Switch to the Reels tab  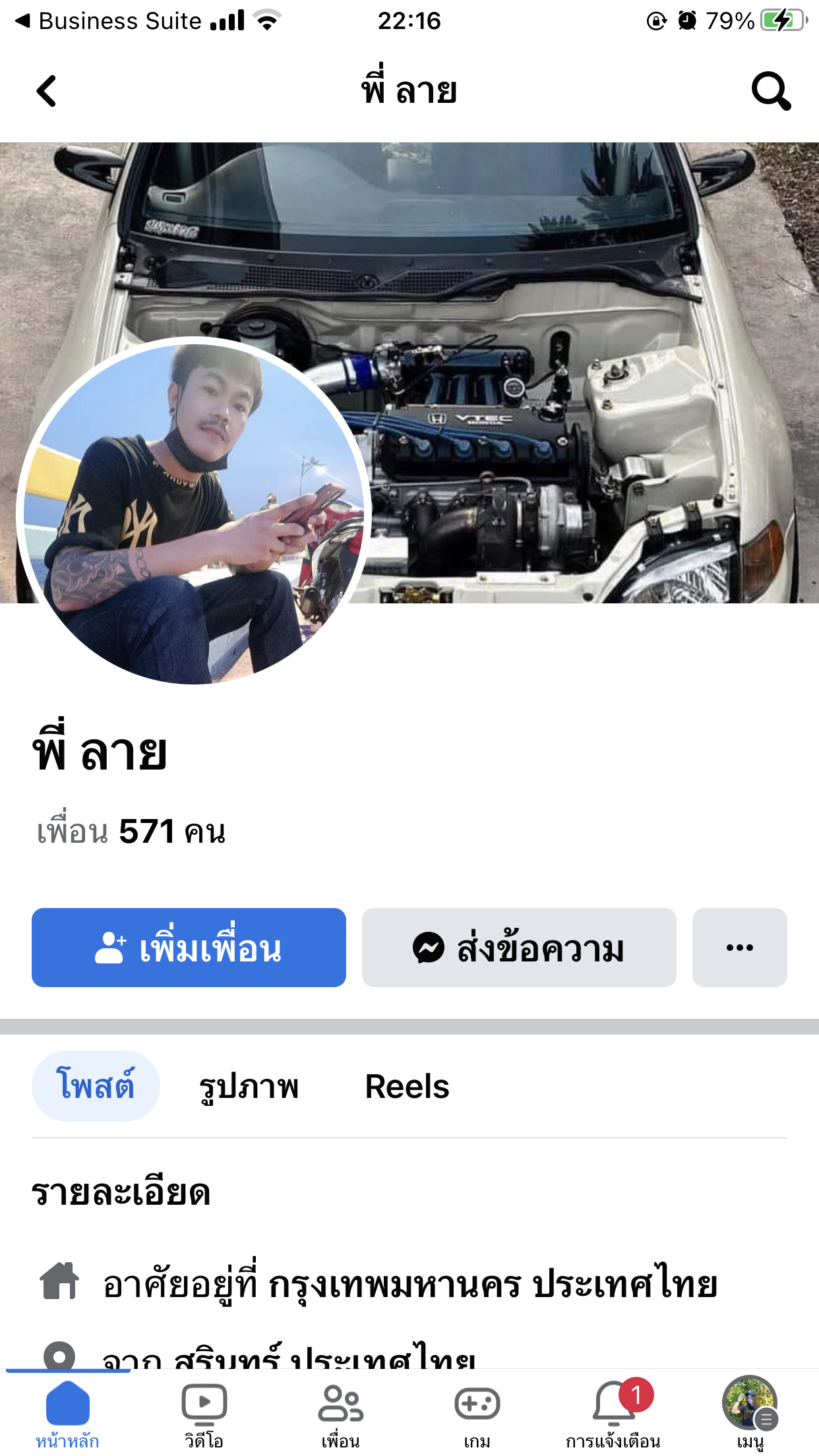click(x=407, y=1086)
